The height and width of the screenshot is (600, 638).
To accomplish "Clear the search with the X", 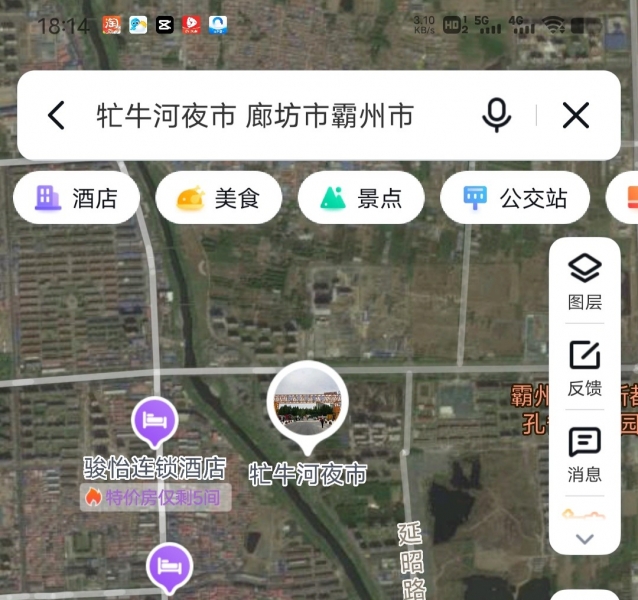I will point(576,116).
